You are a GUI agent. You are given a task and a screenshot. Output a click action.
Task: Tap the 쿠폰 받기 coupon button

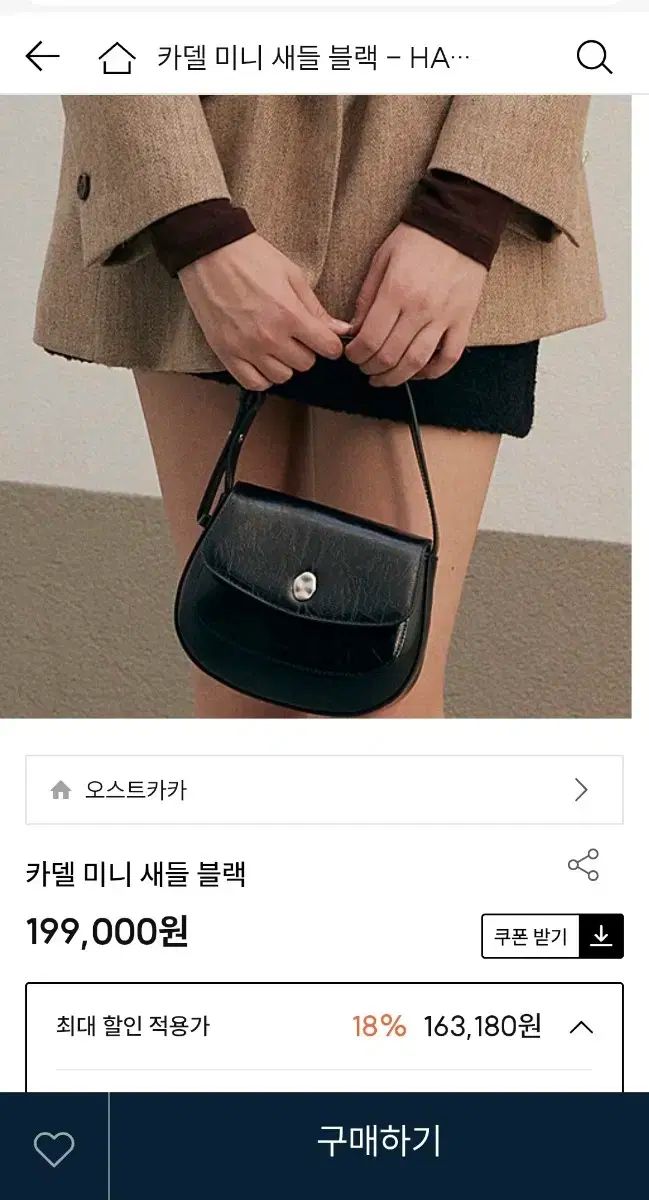click(552, 936)
